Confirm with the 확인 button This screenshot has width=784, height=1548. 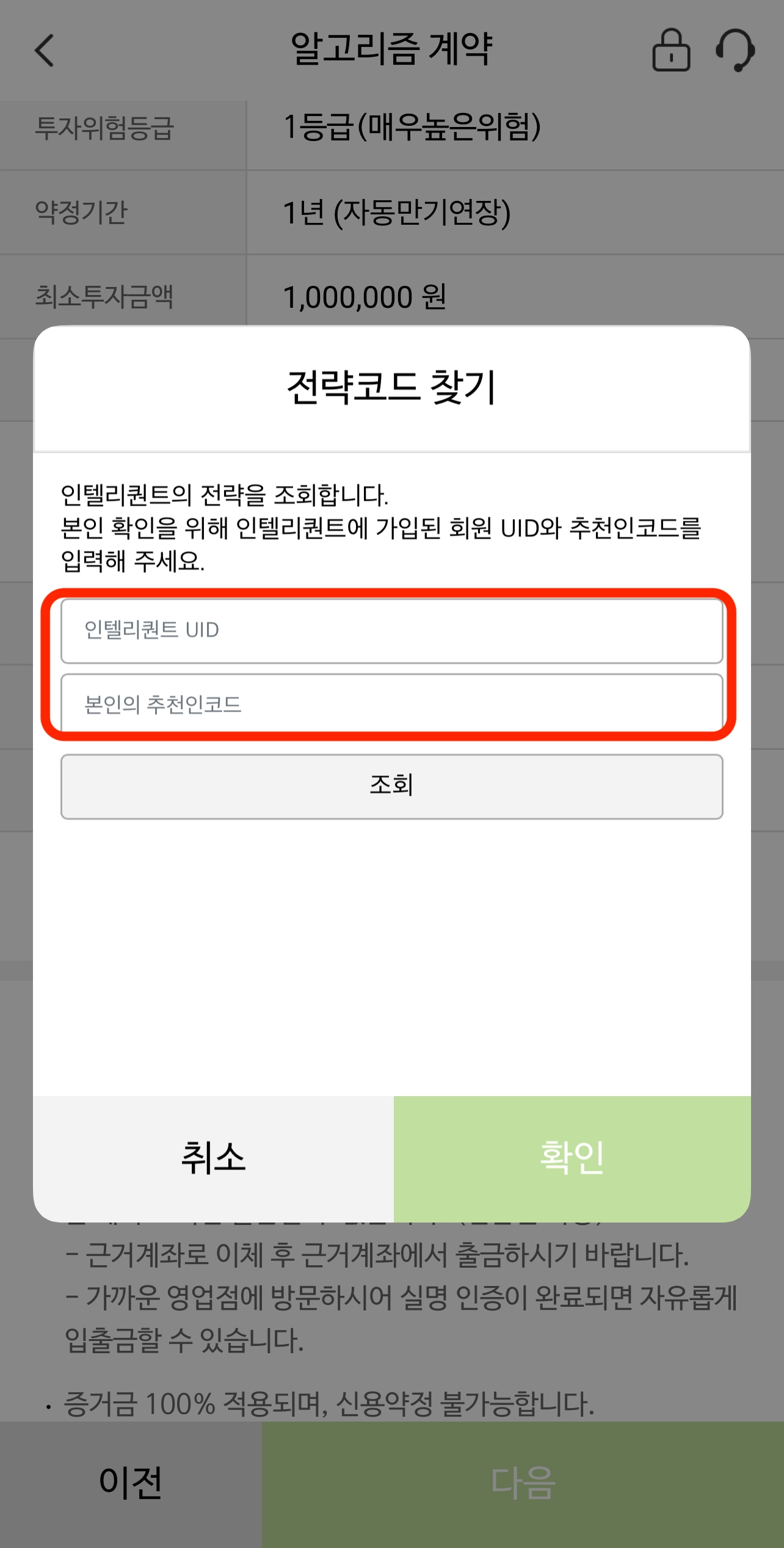[572, 1158]
